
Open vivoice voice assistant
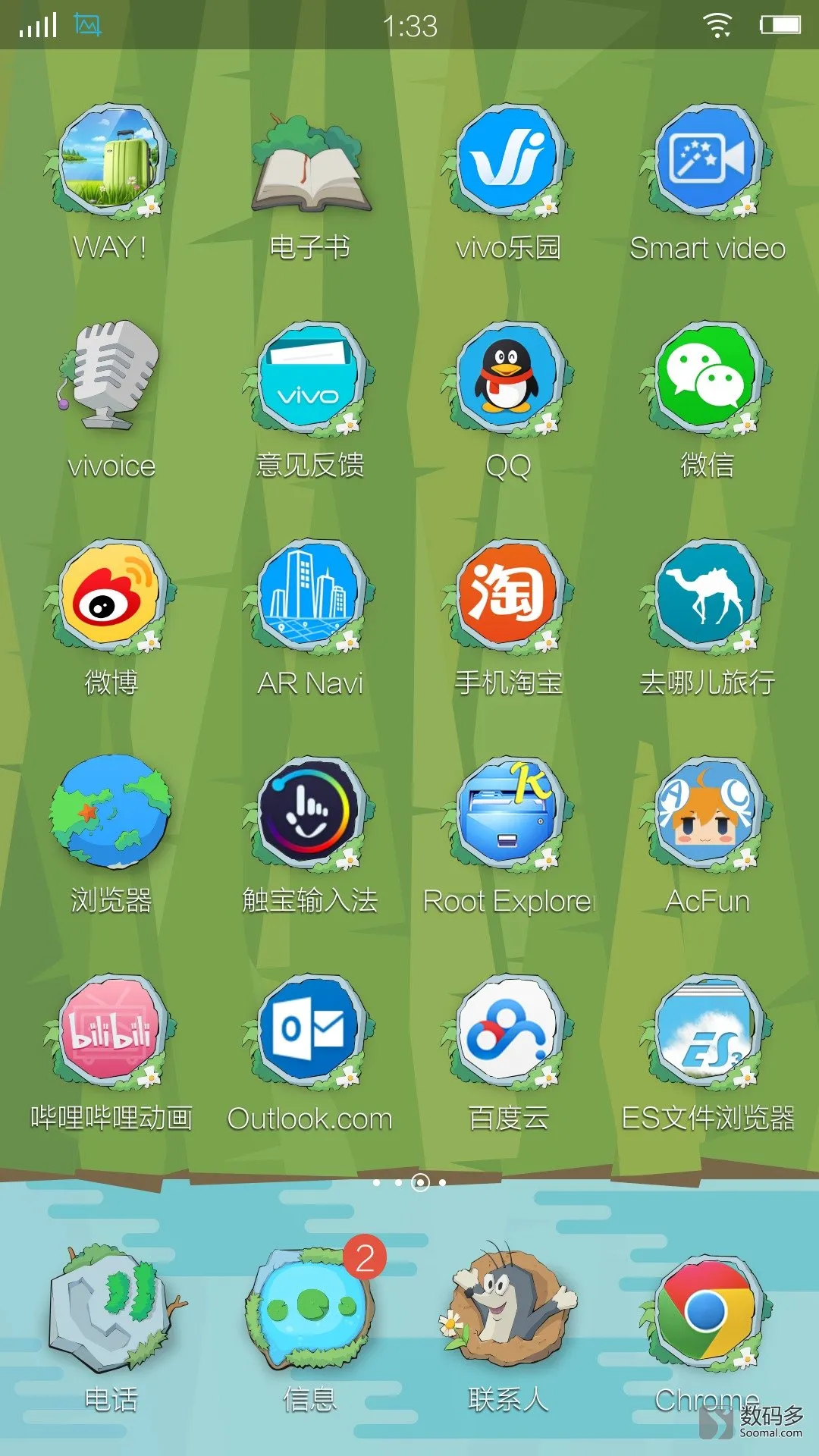pyautogui.click(x=111, y=377)
